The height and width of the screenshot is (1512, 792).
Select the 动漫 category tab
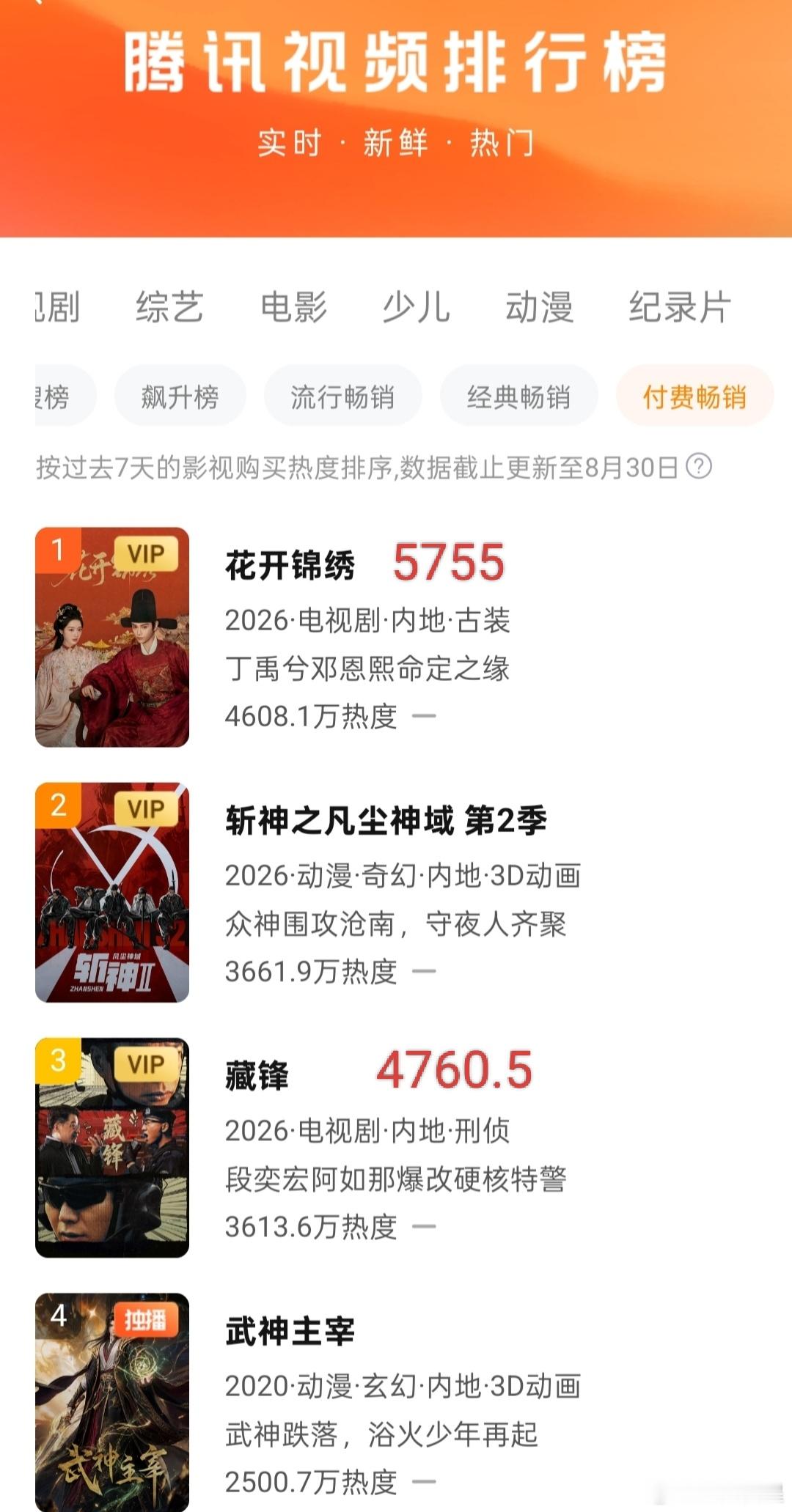point(539,307)
